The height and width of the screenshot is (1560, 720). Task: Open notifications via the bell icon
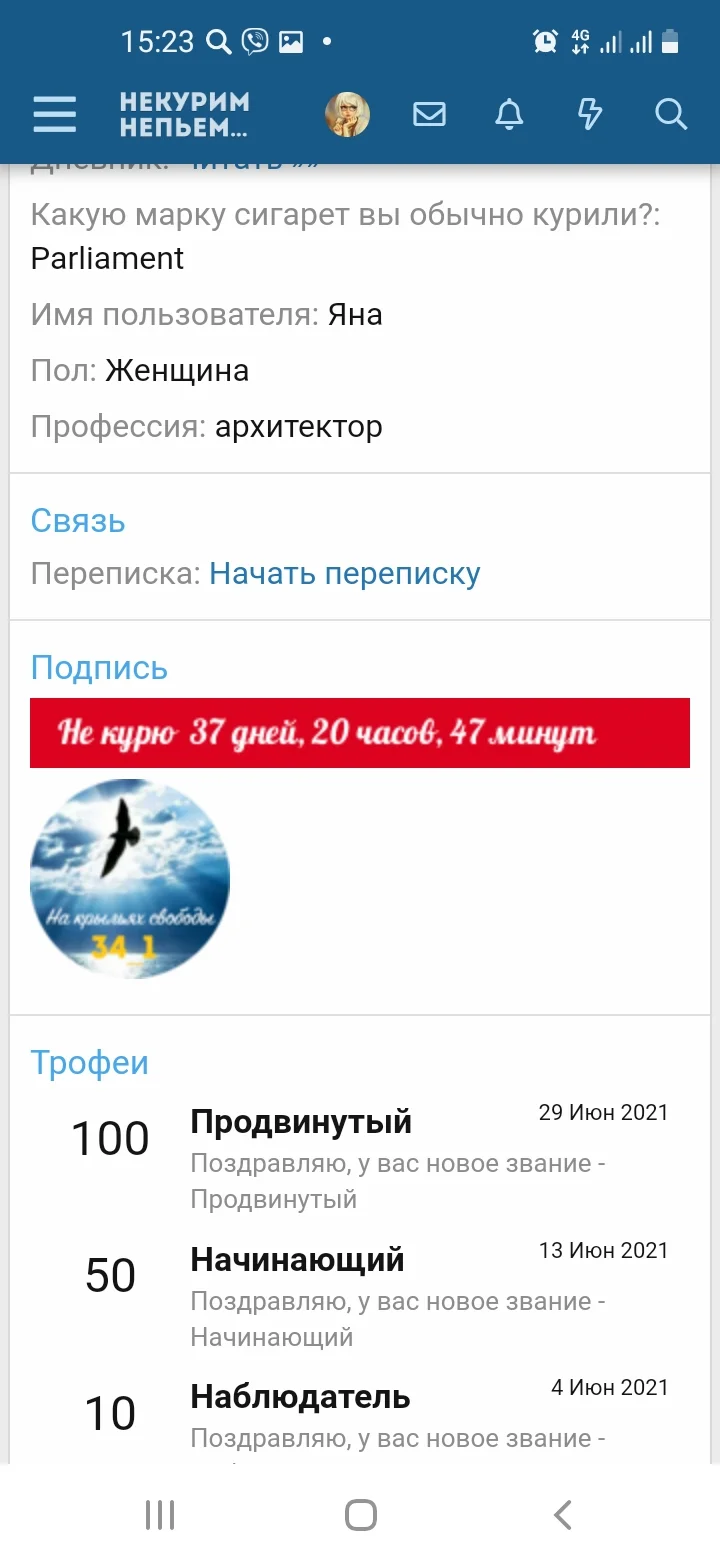point(509,114)
